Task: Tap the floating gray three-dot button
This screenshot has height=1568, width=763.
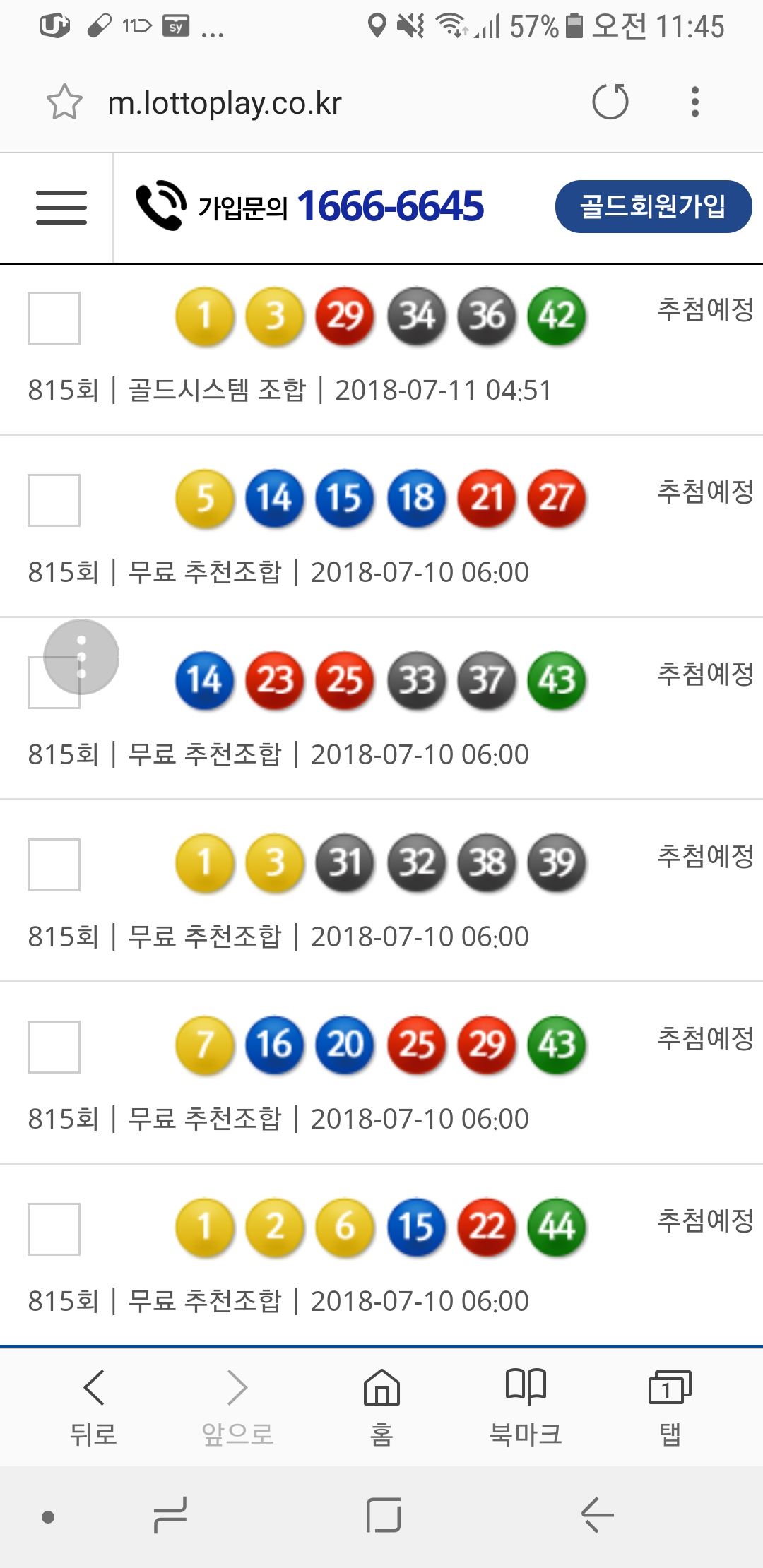Action: click(81, 657)
